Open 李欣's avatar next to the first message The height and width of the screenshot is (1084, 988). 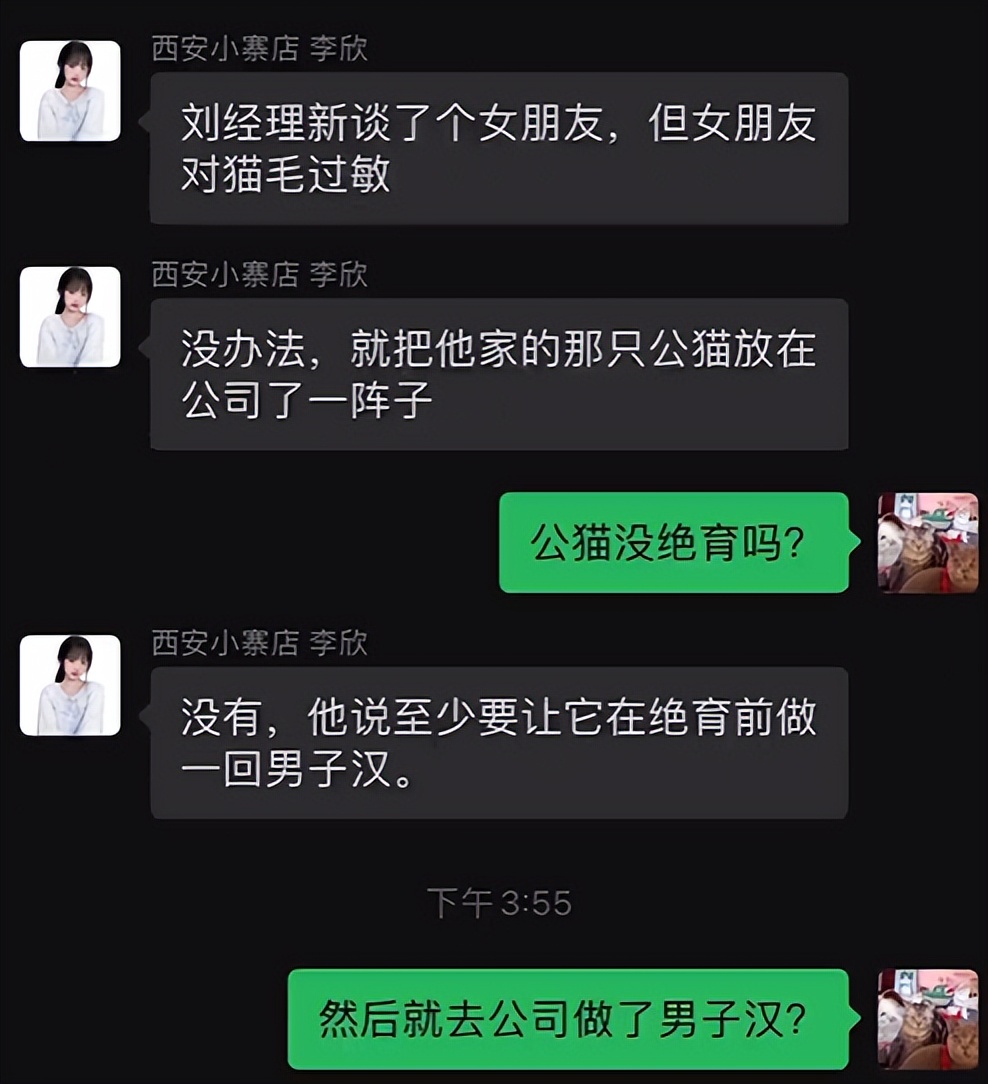tap(70, 91)
